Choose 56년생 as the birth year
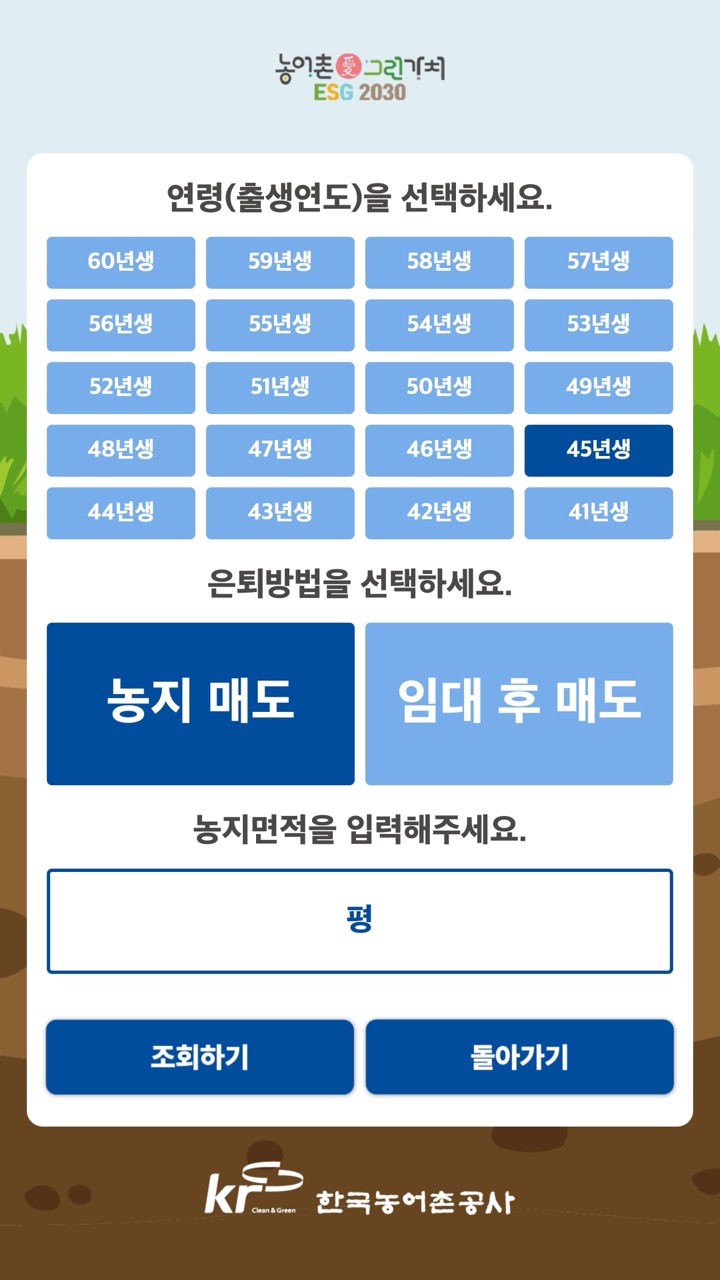Screen dimensions: 720x1280 point(120,325)
